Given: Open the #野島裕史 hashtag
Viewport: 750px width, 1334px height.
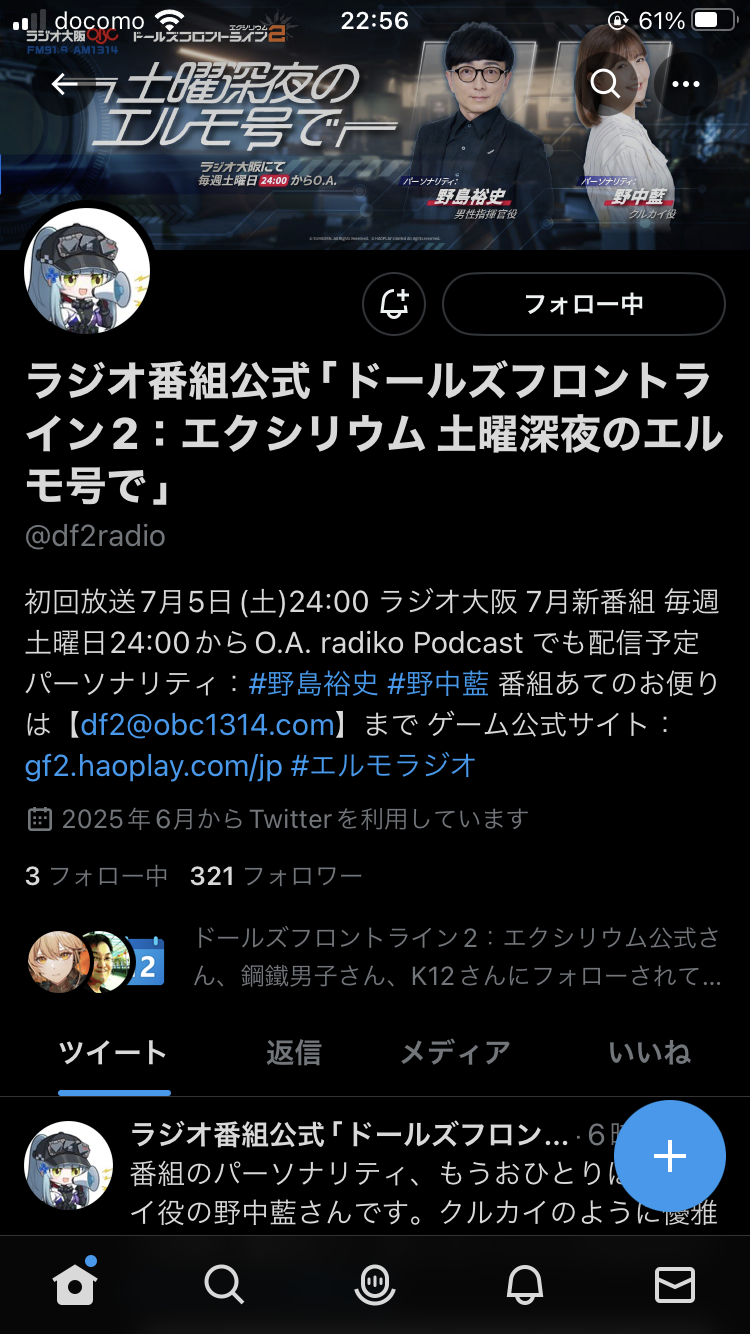Looking at the screenshot, I should pyautogui.click(x=313, y=684).
